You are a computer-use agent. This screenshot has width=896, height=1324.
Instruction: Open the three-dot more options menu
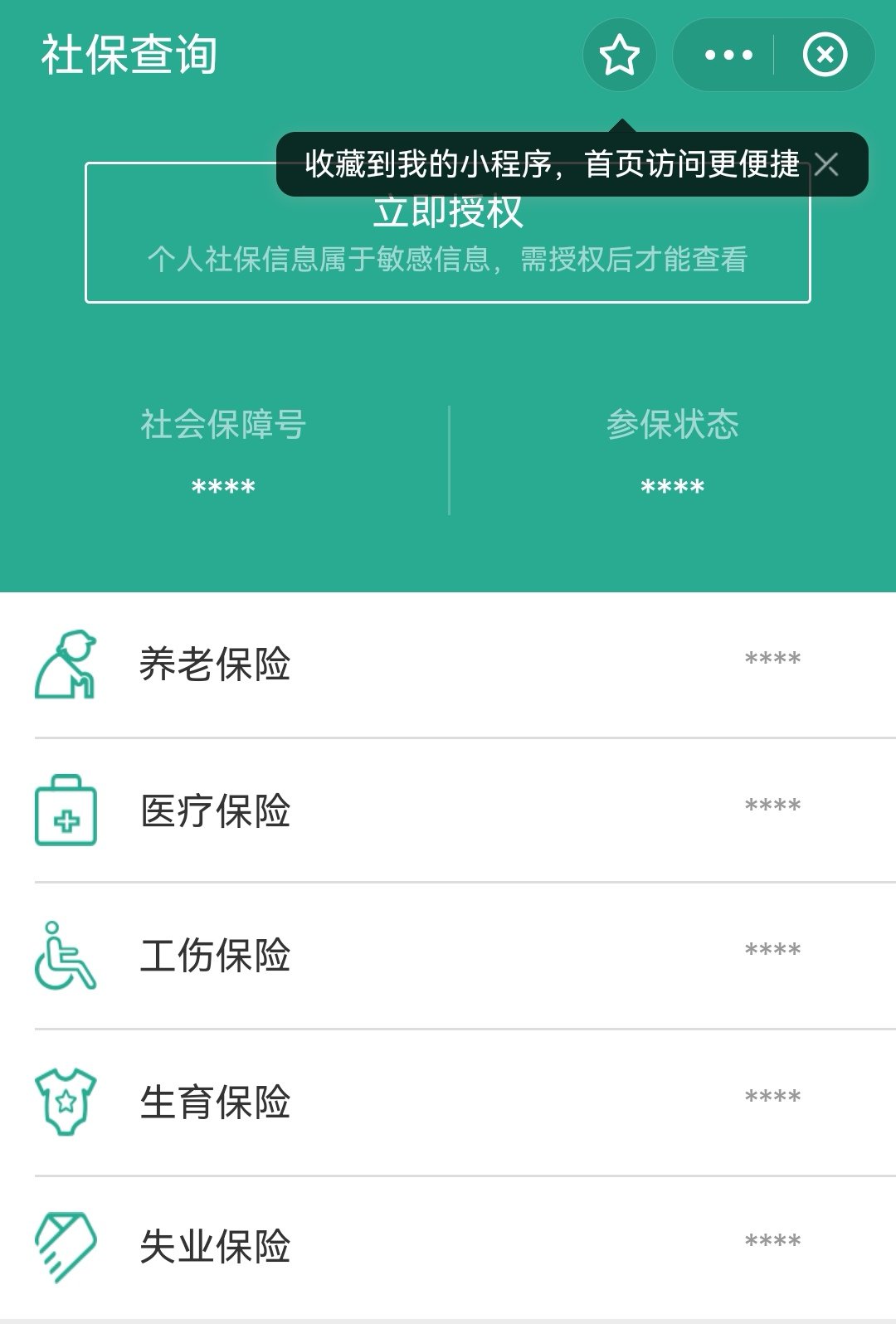pyautogui.click(x=728, y=56)
